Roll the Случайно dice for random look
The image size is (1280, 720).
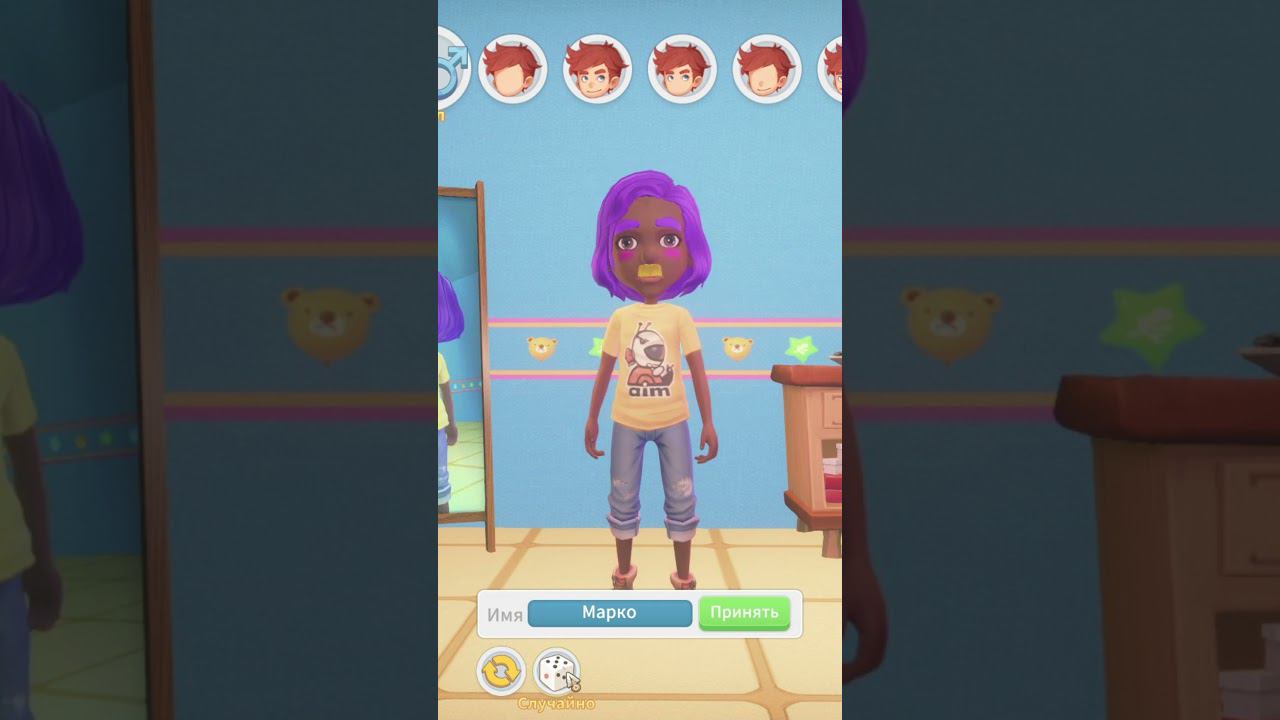(557, 671)
